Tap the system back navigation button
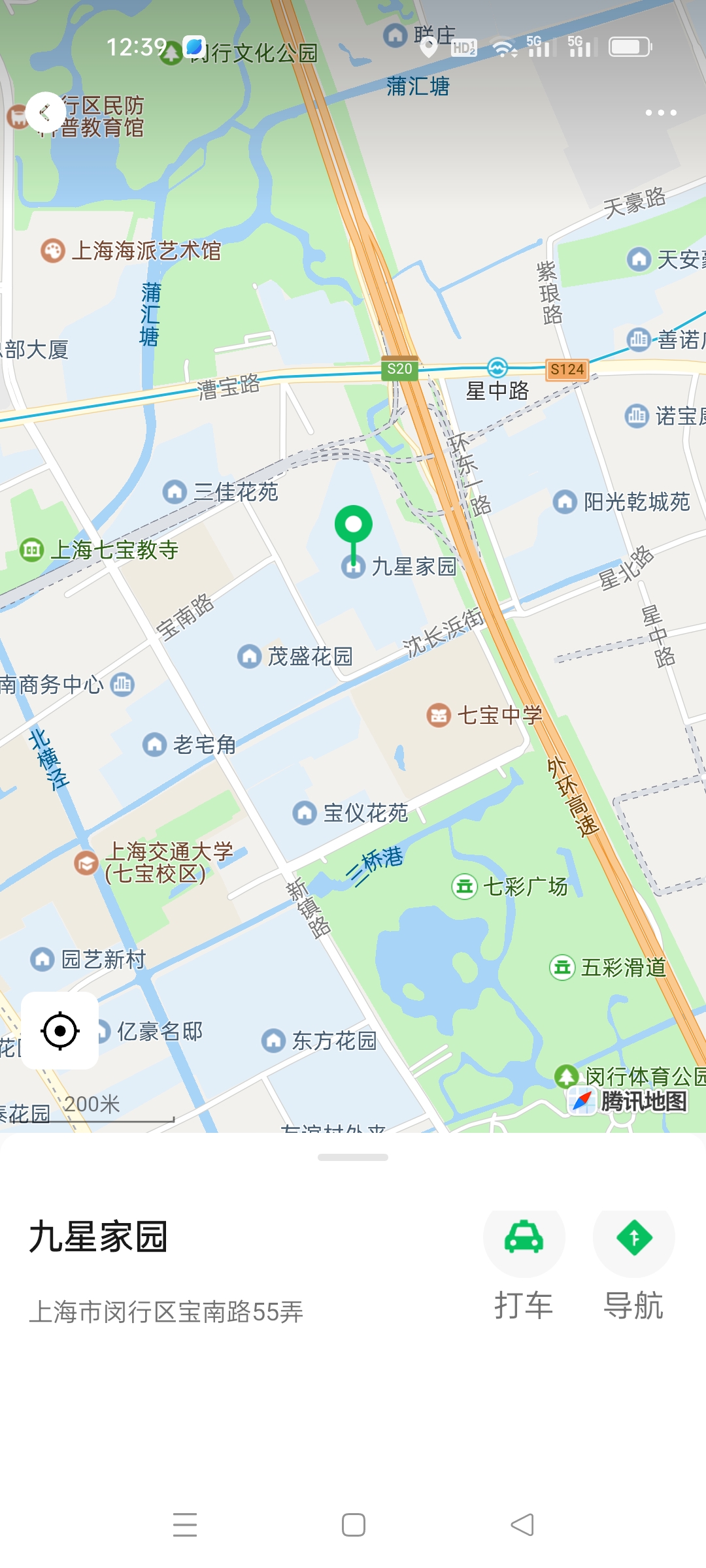The width and height of the screenshot is (706, 1568). coord(522,1525)
